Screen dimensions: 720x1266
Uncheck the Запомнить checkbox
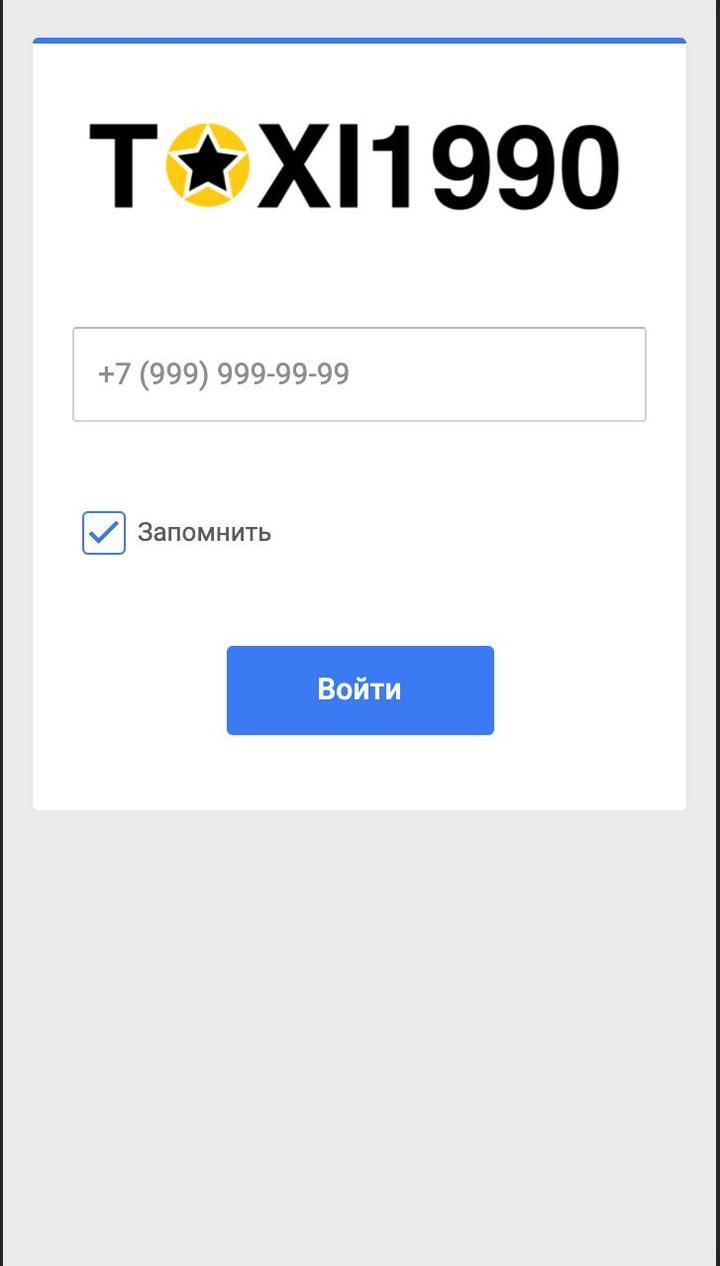click(x=104, y=532)
